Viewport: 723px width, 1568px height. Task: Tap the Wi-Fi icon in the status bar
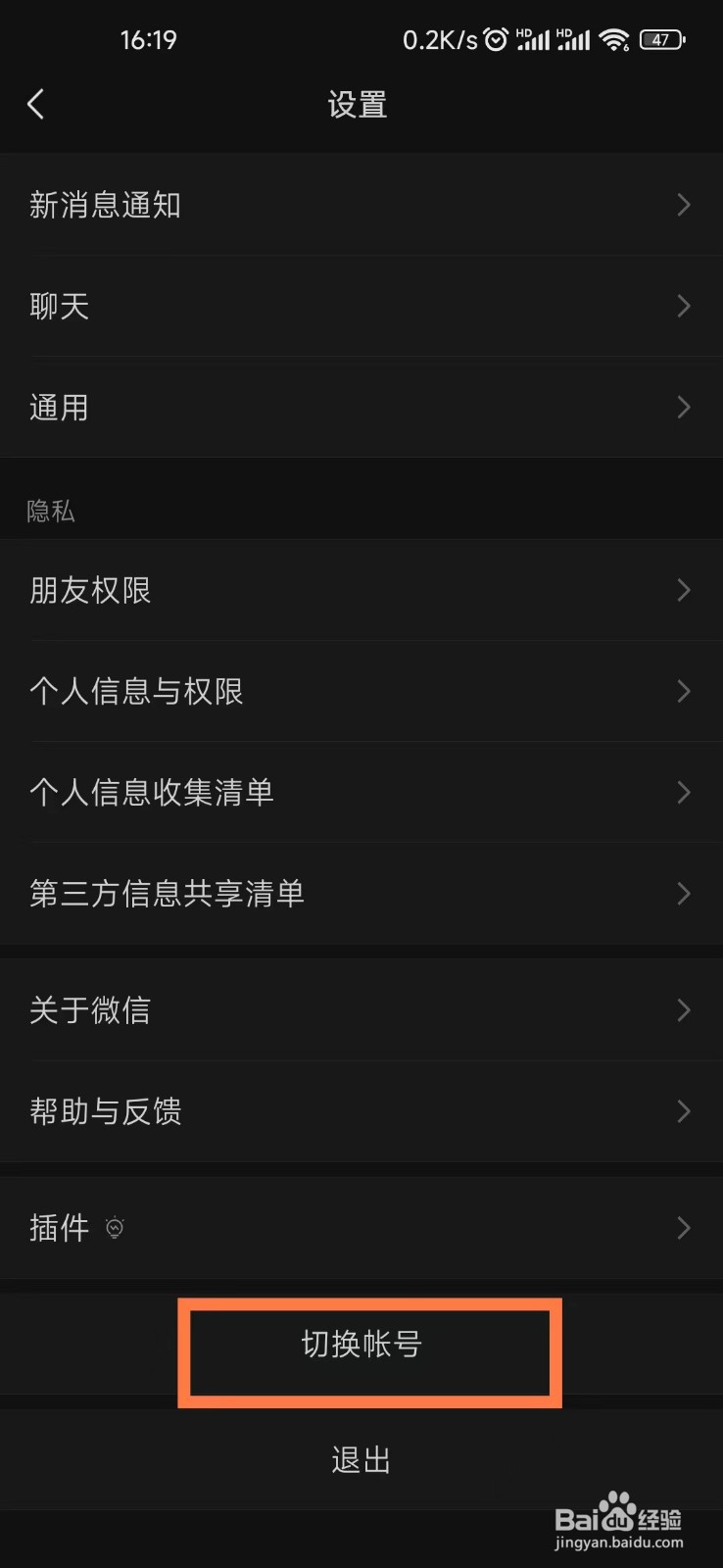tap(615, 39)
